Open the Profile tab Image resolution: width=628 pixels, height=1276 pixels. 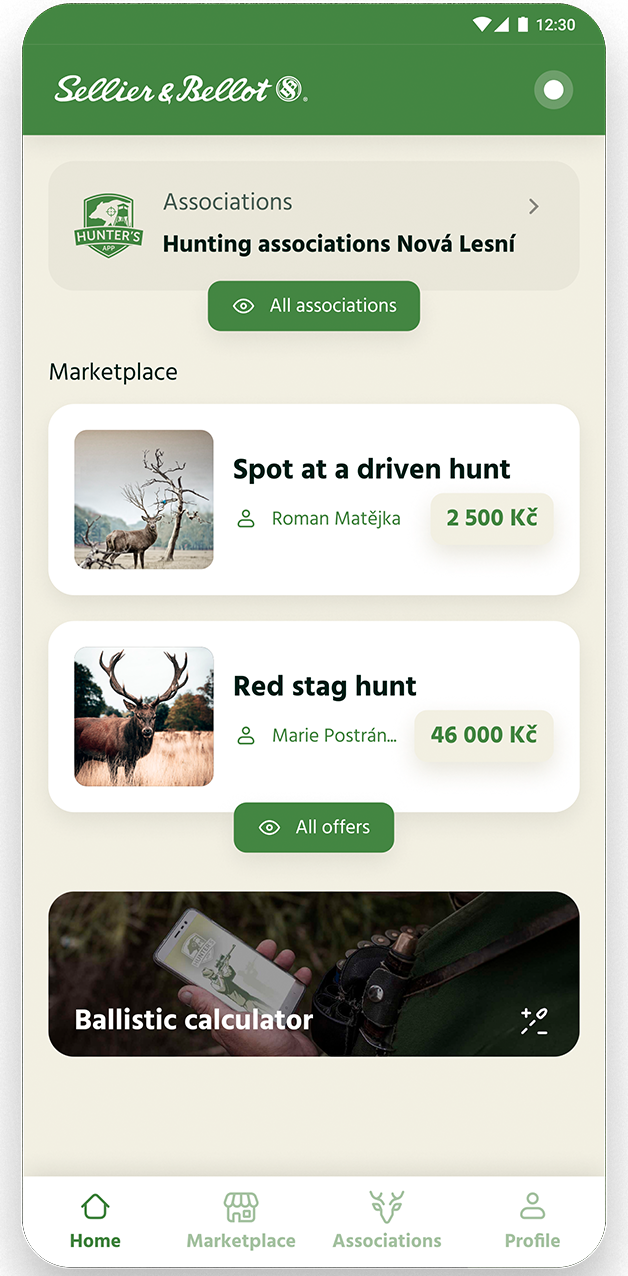[x=532, y=1221]
